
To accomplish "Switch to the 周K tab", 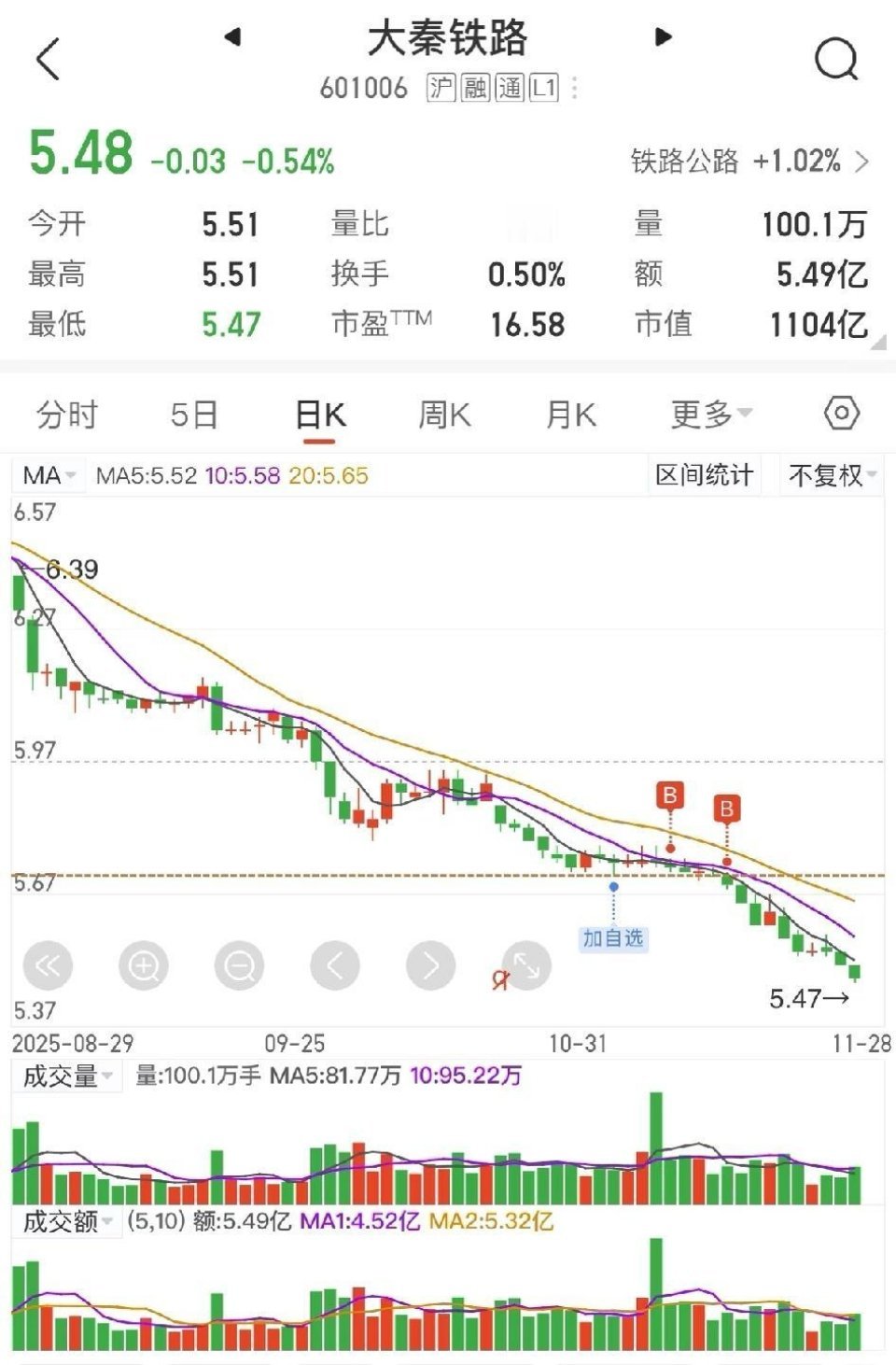I will tap(446, 414).
